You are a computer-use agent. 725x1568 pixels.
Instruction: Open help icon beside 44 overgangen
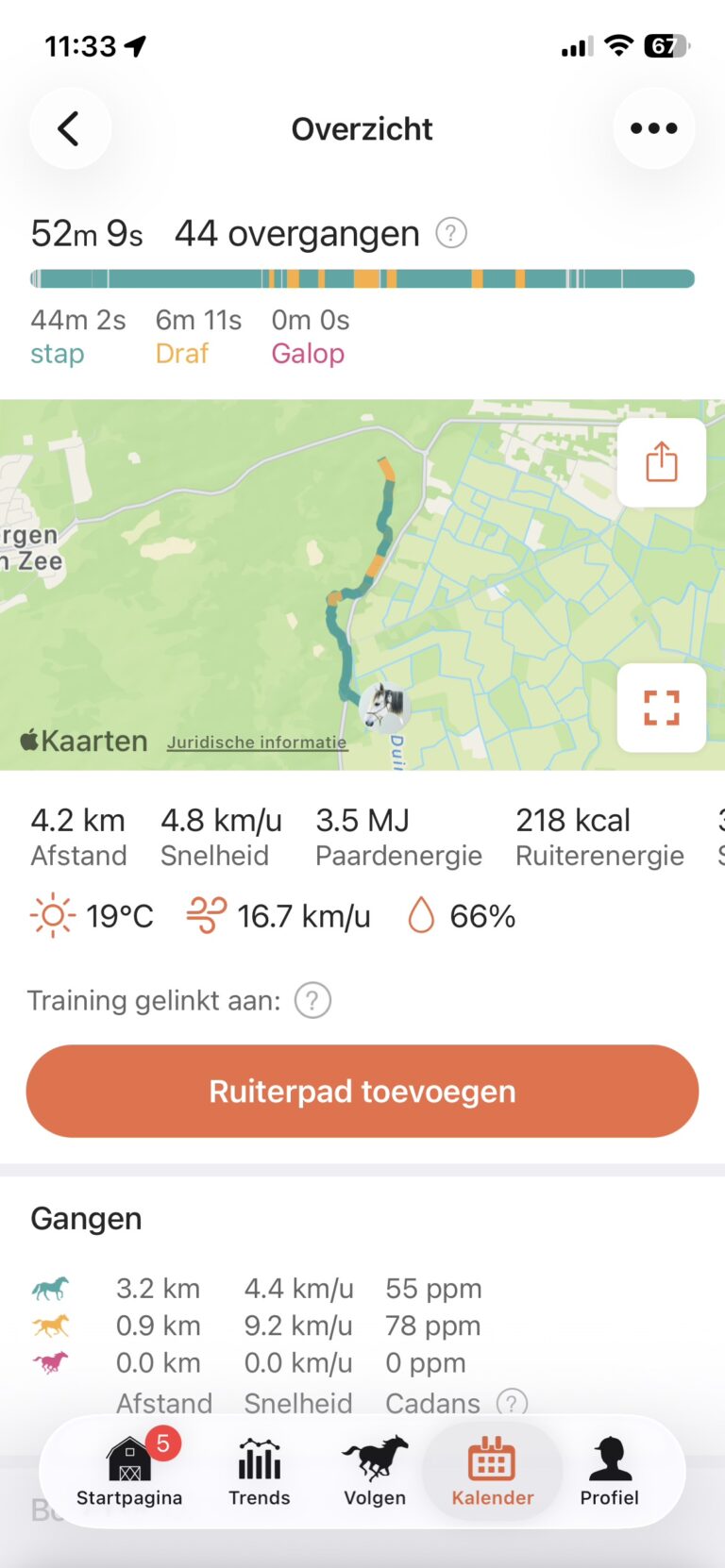pyautogui.click(x=451, y=233)
